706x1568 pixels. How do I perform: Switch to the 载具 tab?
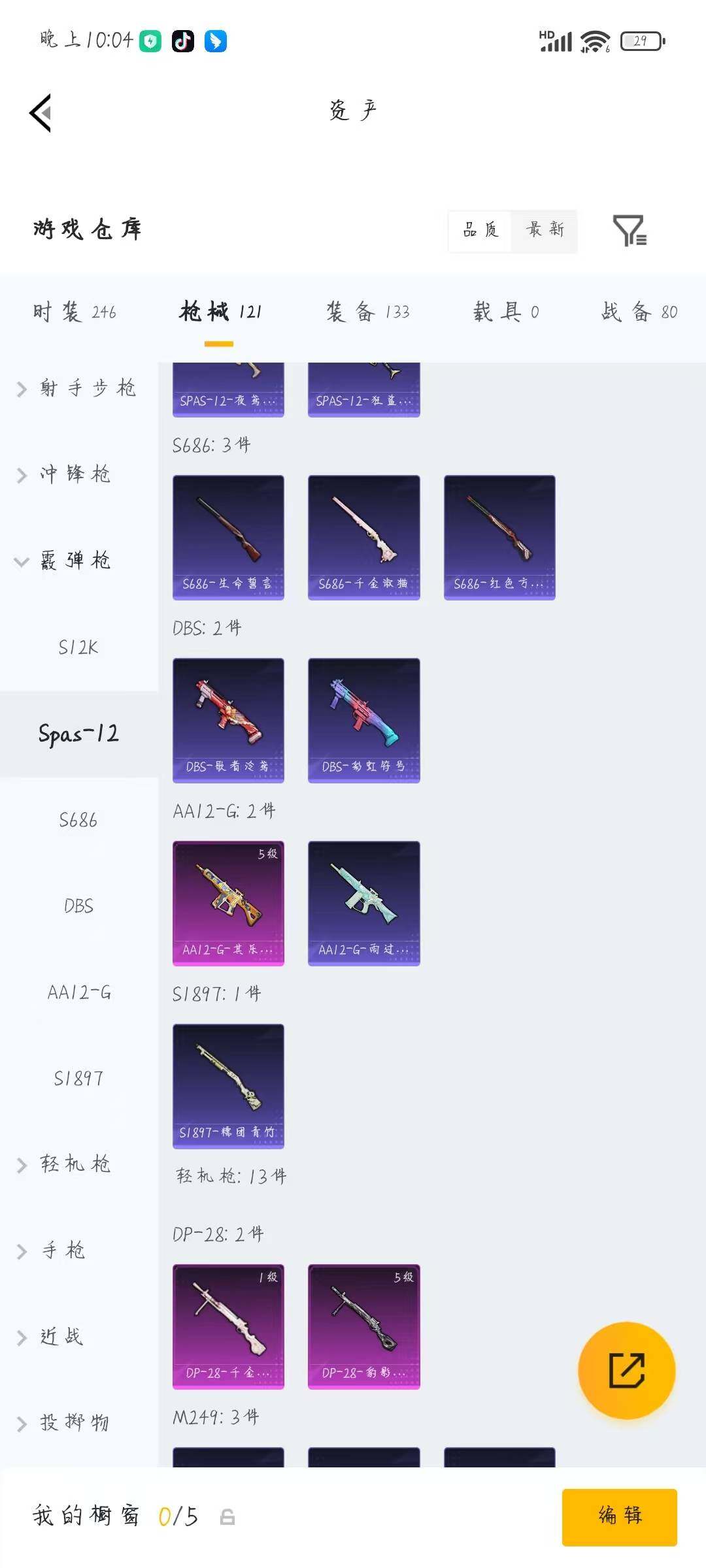tap(506, 312)
